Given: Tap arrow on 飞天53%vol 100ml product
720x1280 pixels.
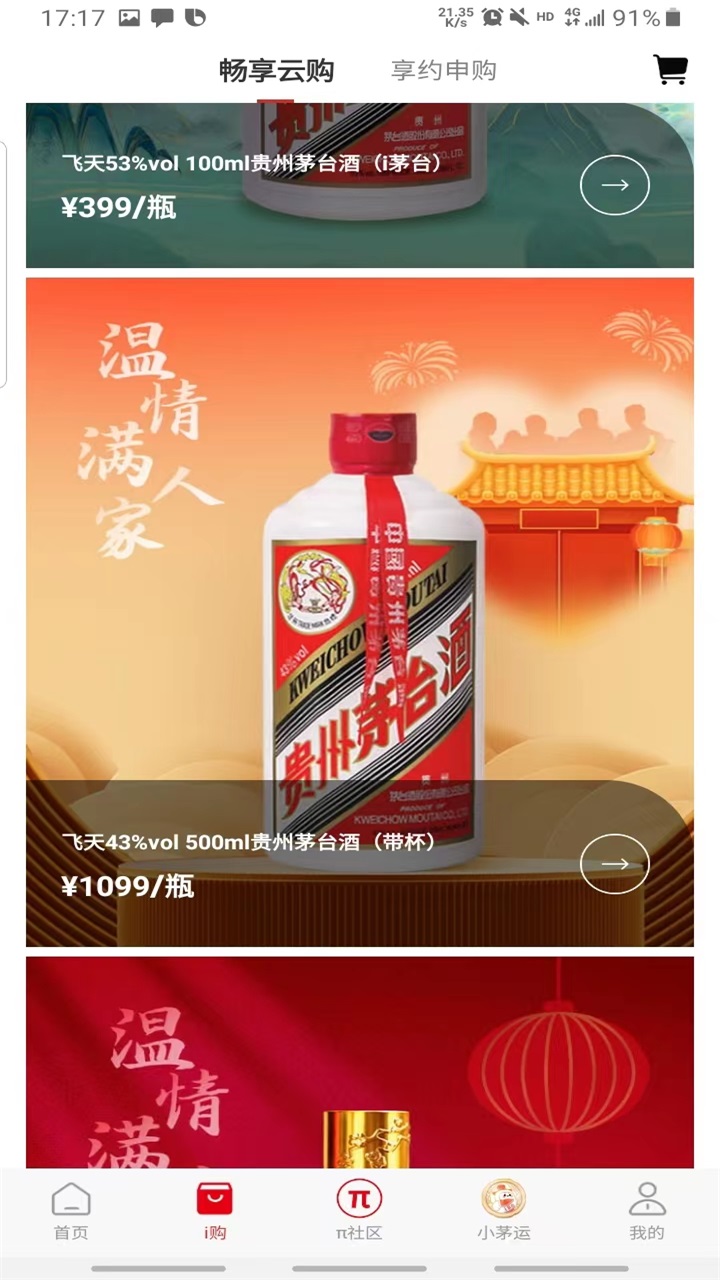Looking at the screenshot, I should [x=614, y=185].
